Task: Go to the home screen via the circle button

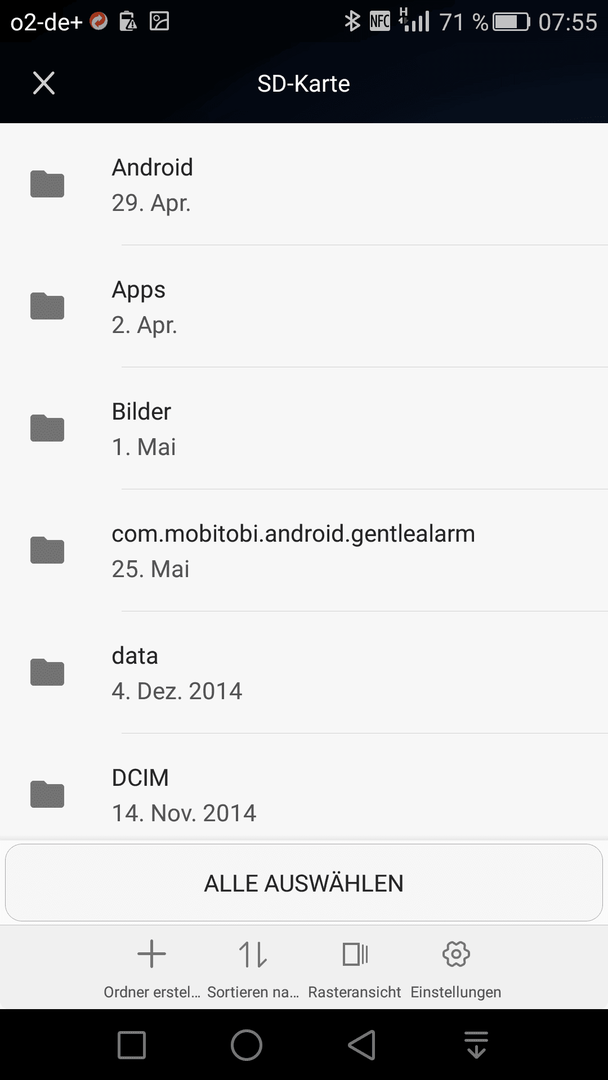Action: click(247, 1045)
